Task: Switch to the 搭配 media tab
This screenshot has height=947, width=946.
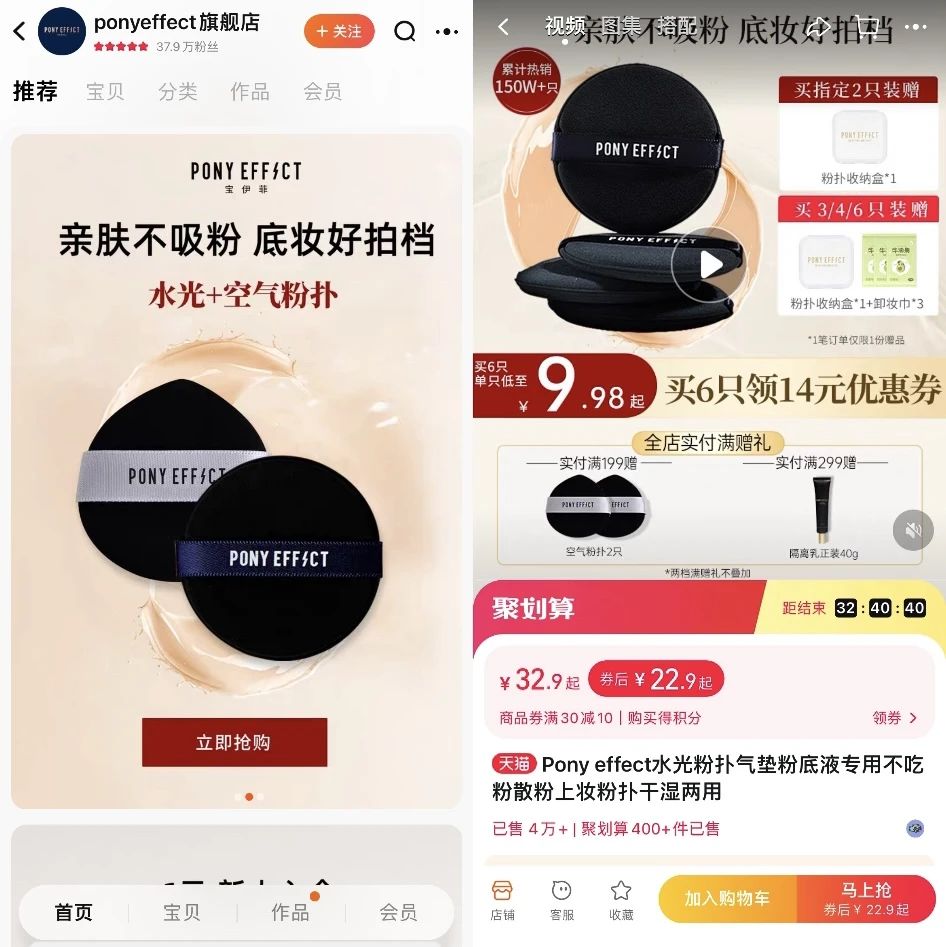Action: 677,26
